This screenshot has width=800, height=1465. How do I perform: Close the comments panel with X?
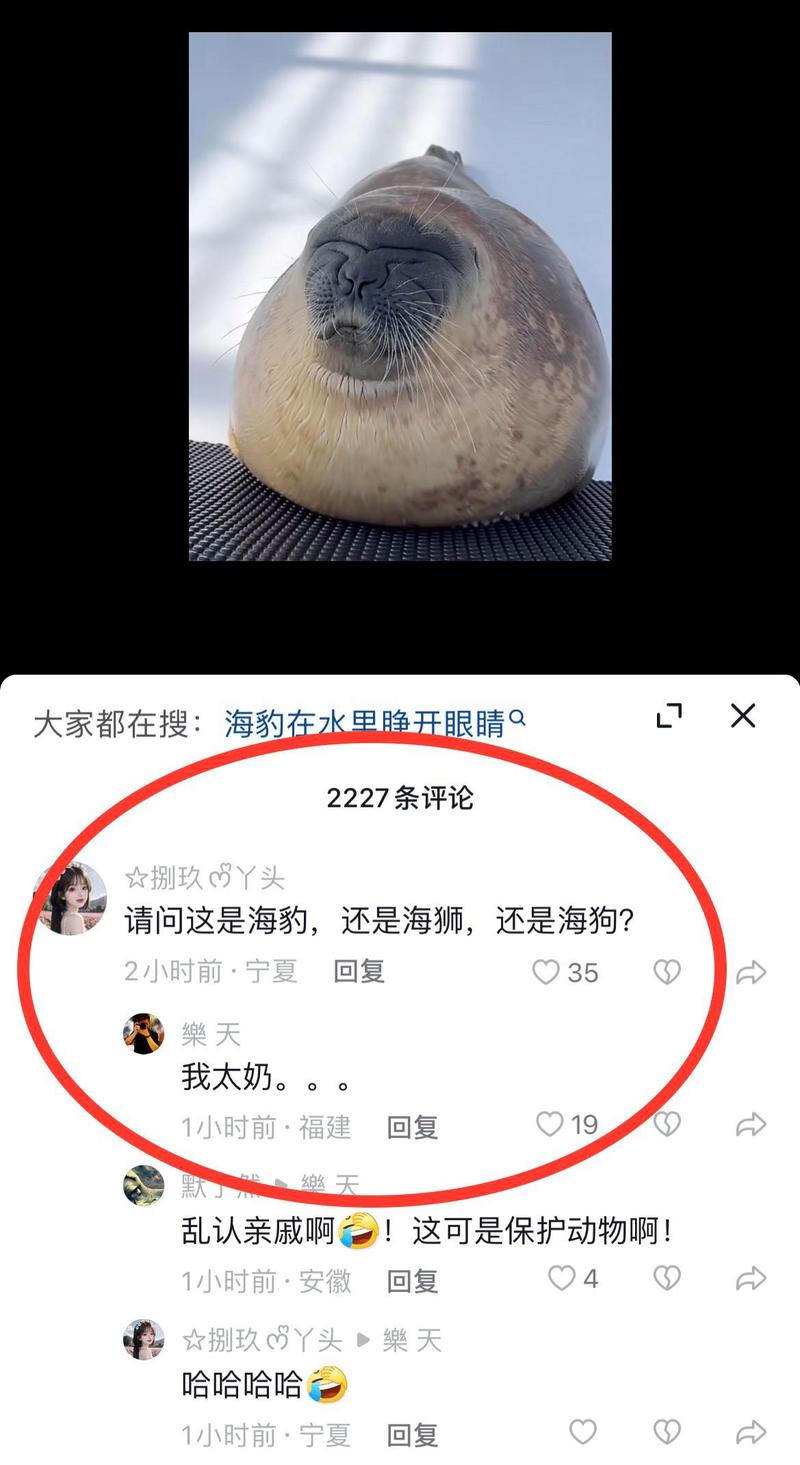tap(742, 716)
